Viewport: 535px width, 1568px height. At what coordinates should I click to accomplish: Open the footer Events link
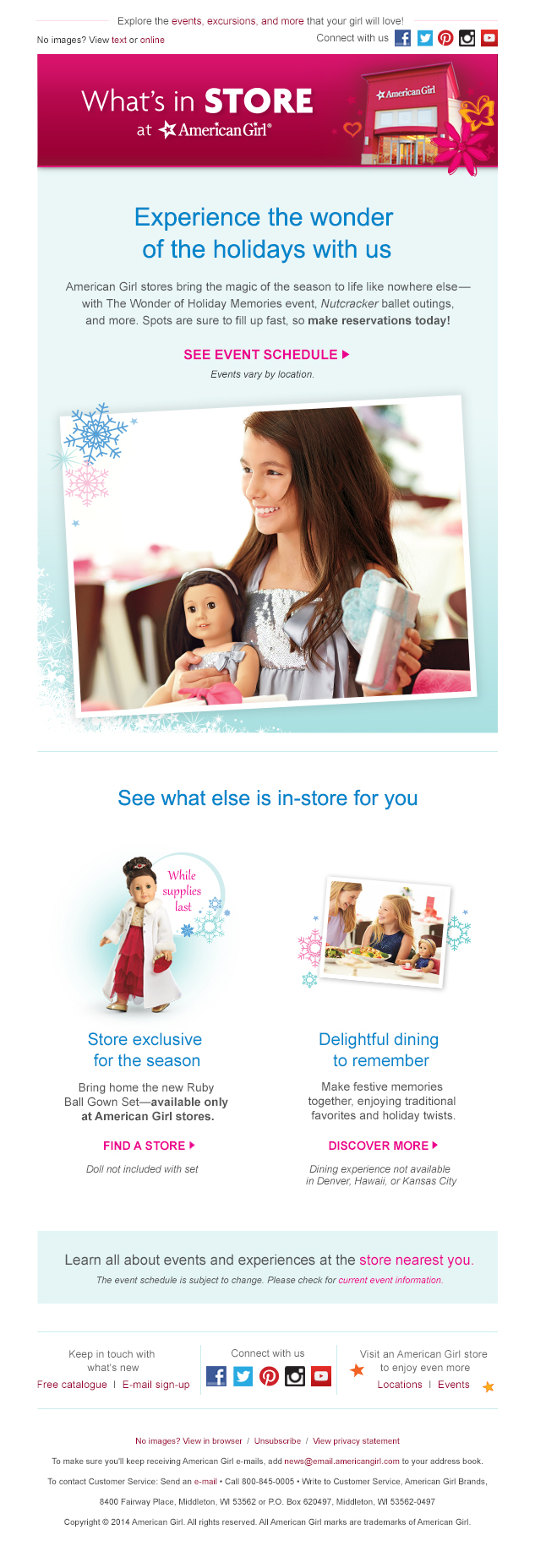[453, 1385]
